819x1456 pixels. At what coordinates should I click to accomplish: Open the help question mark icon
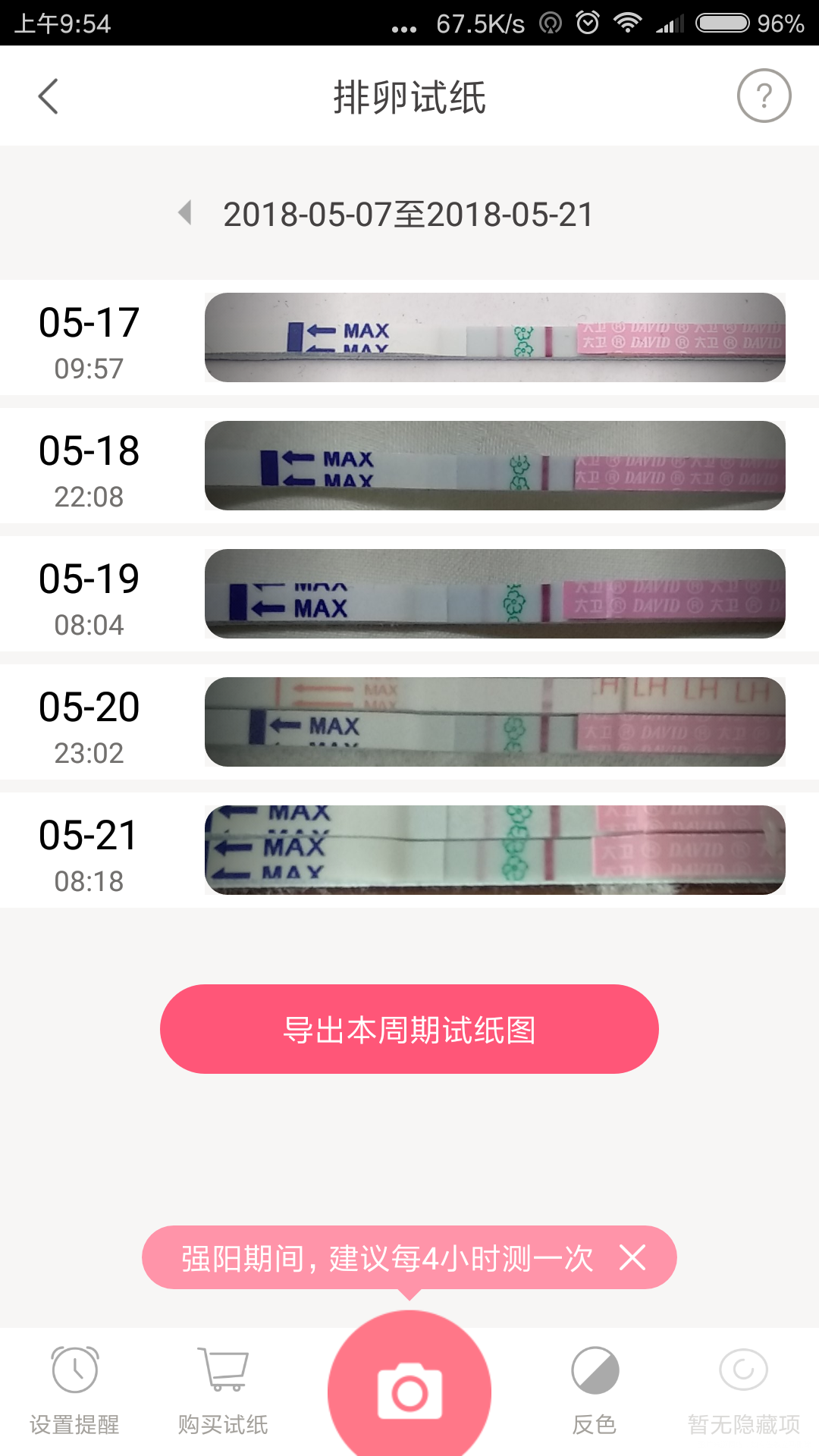point(763,96)
